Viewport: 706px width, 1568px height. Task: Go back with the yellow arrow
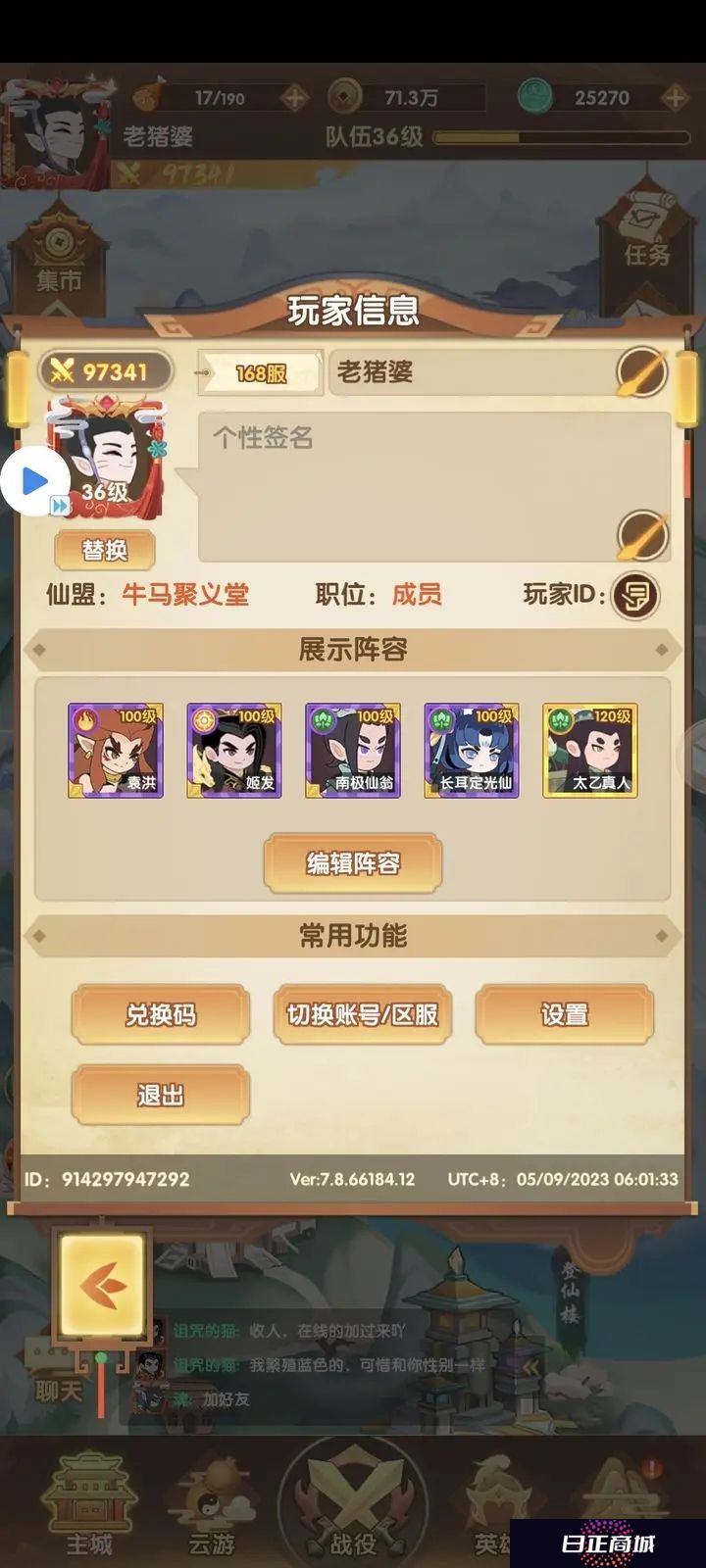pyautogui.click(x=102, y=1285)
